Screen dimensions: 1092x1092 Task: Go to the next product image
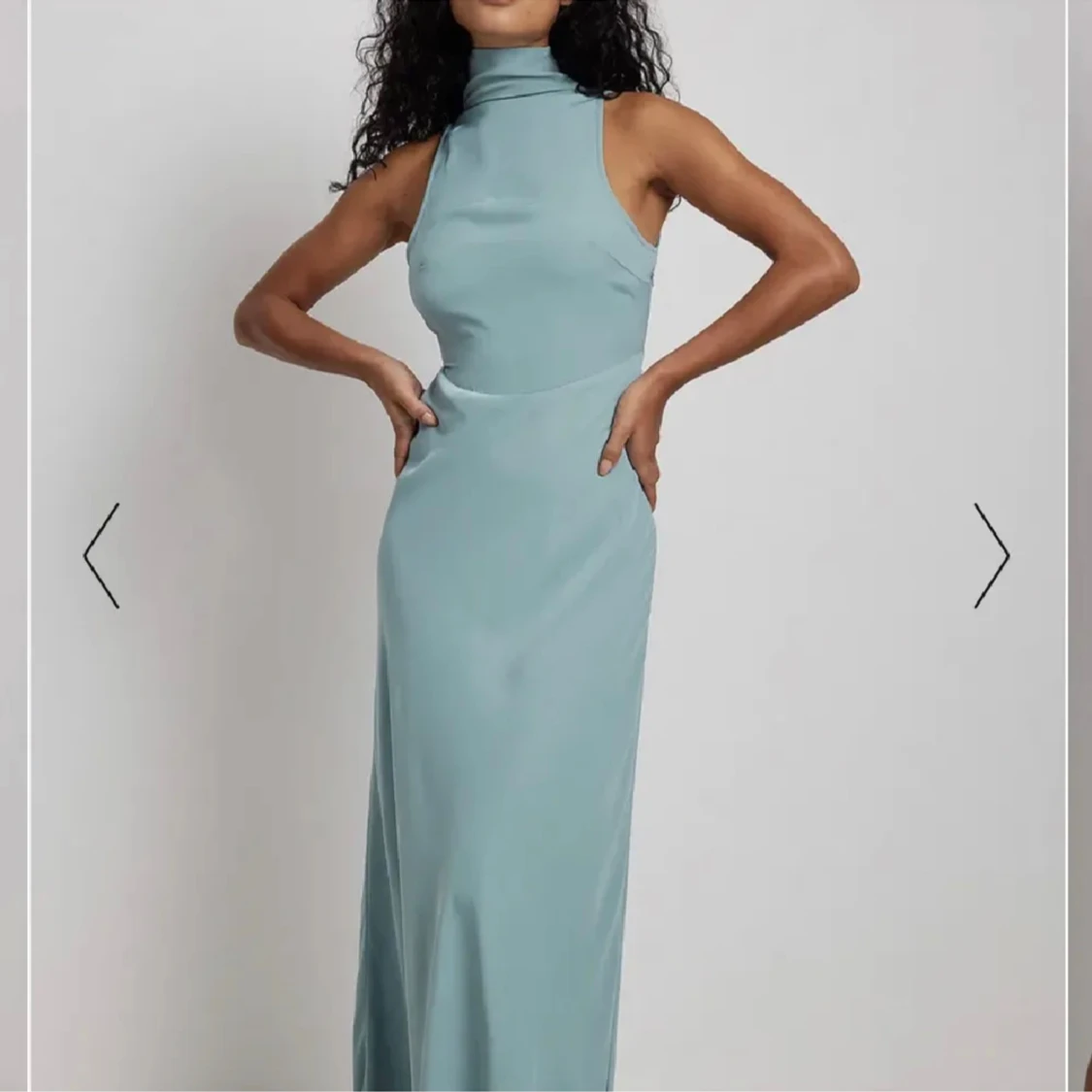pos(991,555)
